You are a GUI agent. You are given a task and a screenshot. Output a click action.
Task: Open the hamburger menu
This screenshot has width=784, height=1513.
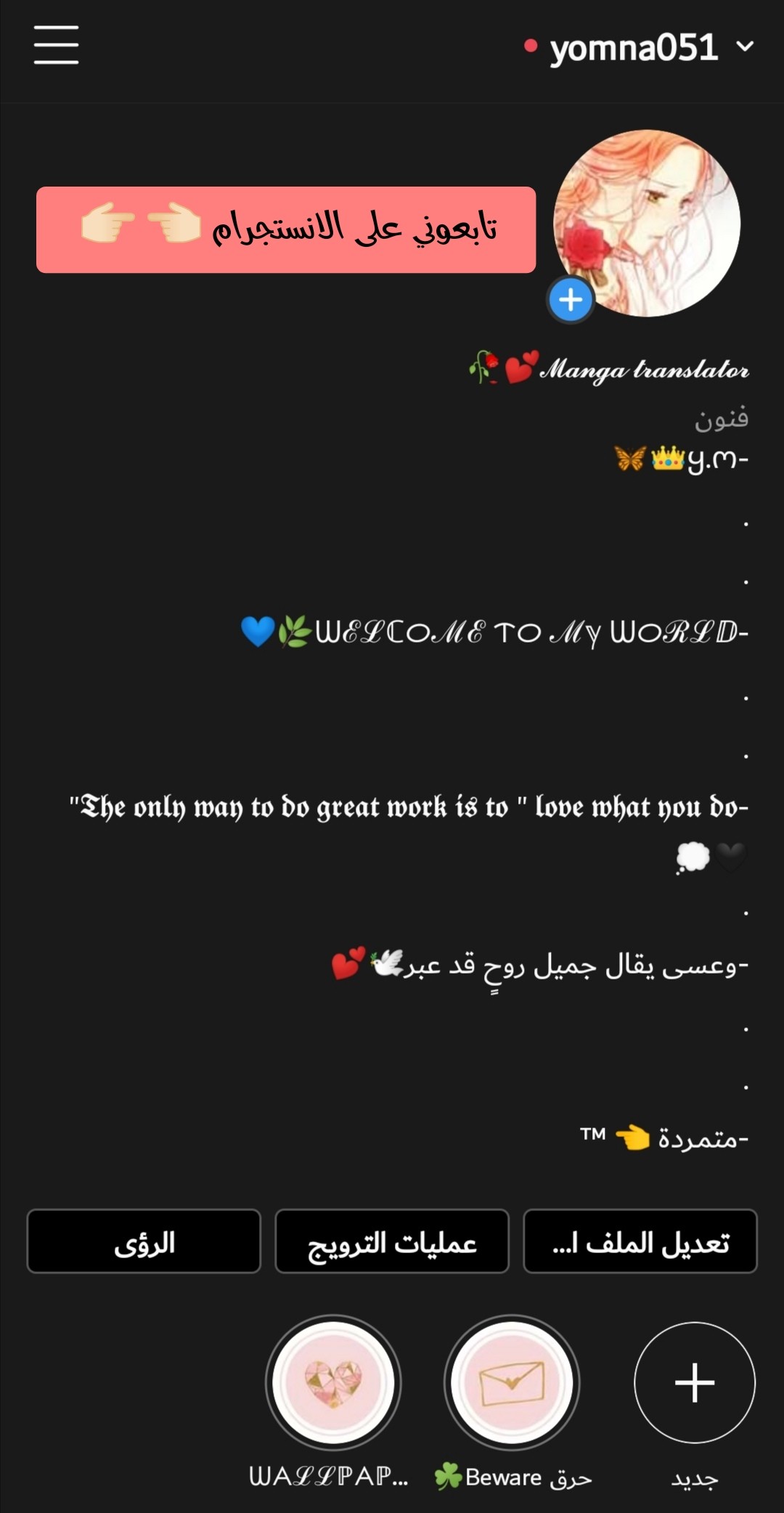(x=56, y=45)
